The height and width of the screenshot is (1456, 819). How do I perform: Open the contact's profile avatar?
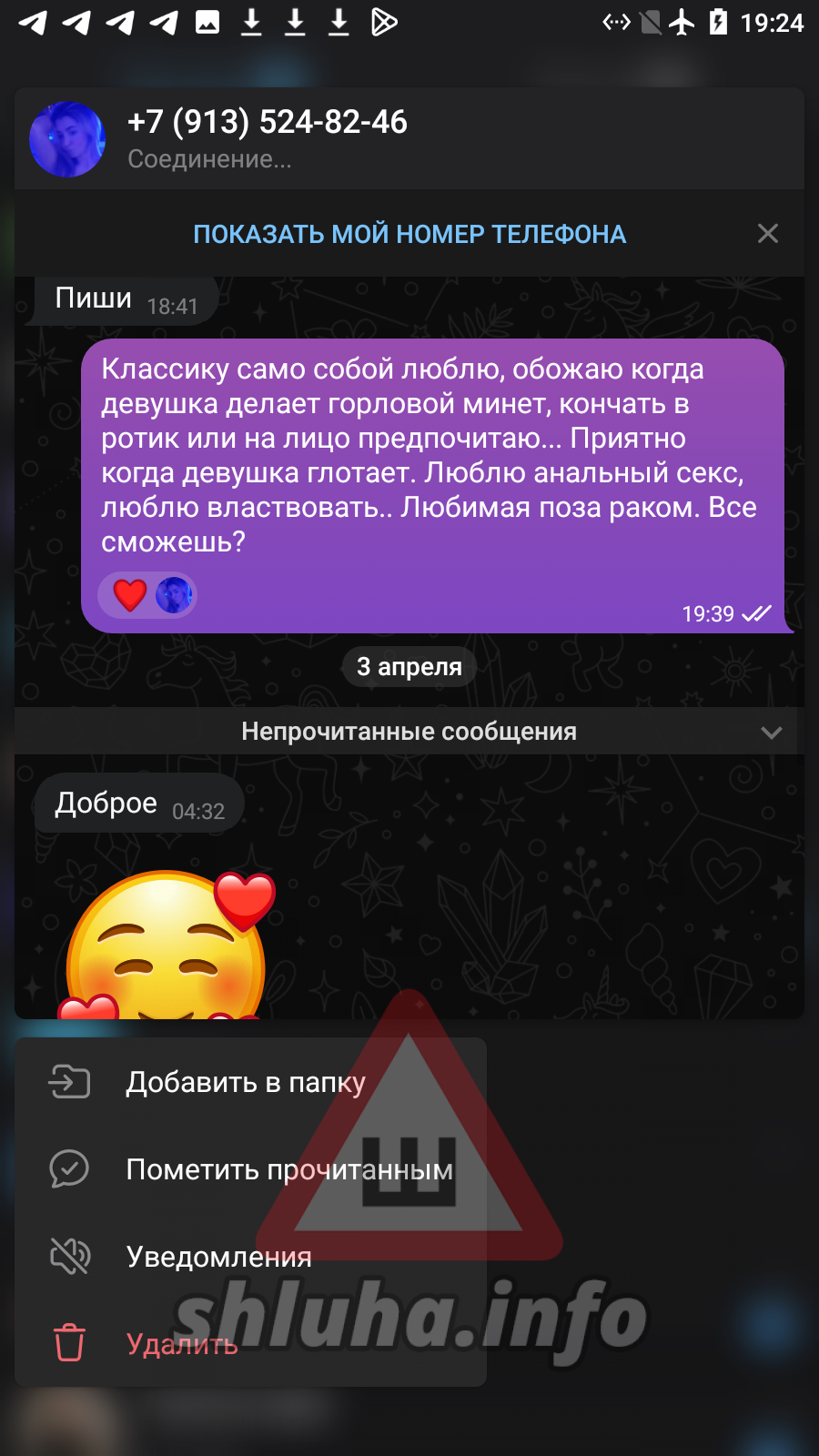67,139
